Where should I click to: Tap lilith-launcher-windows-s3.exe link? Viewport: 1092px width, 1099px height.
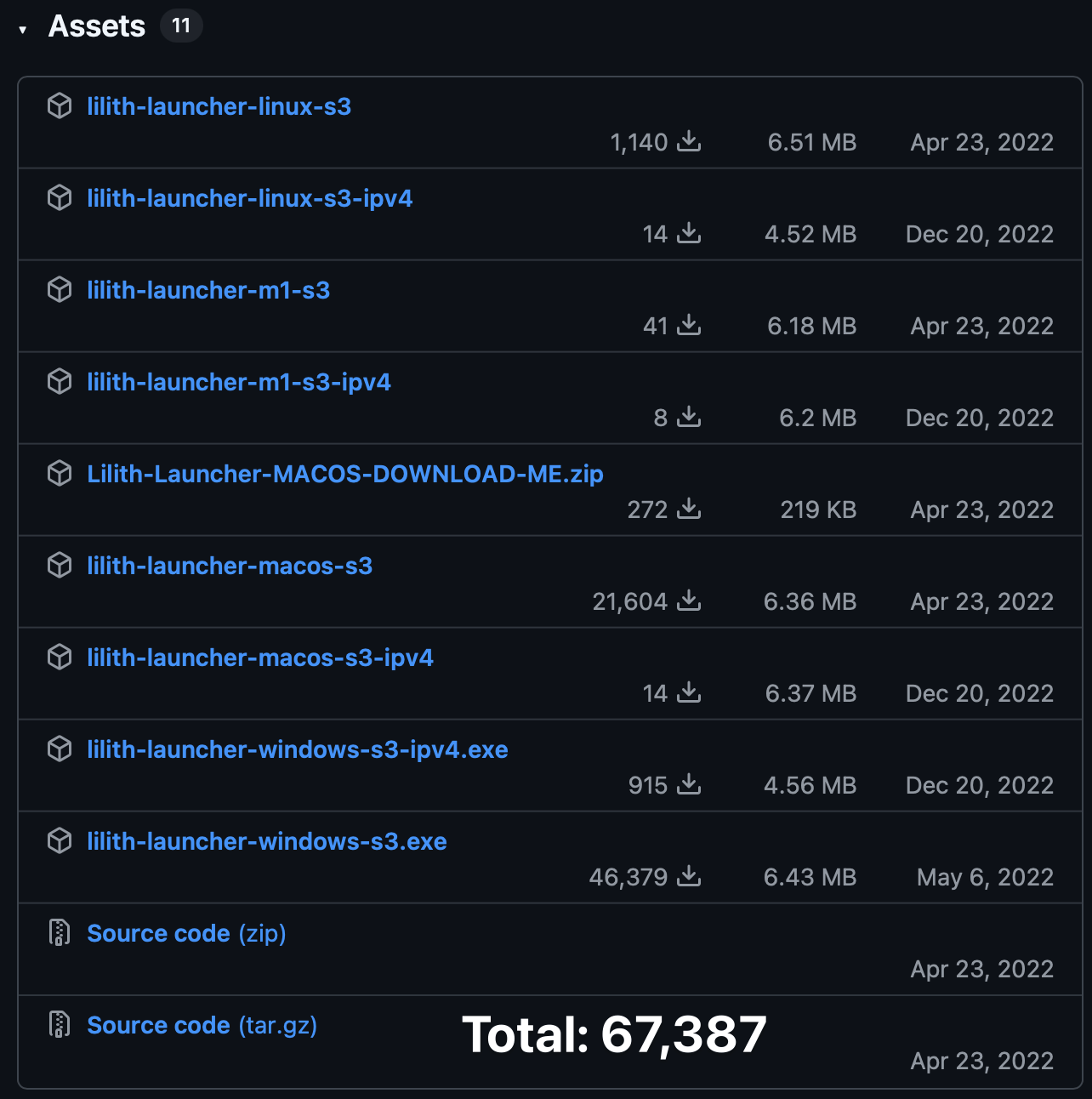(x=267, y=841)
